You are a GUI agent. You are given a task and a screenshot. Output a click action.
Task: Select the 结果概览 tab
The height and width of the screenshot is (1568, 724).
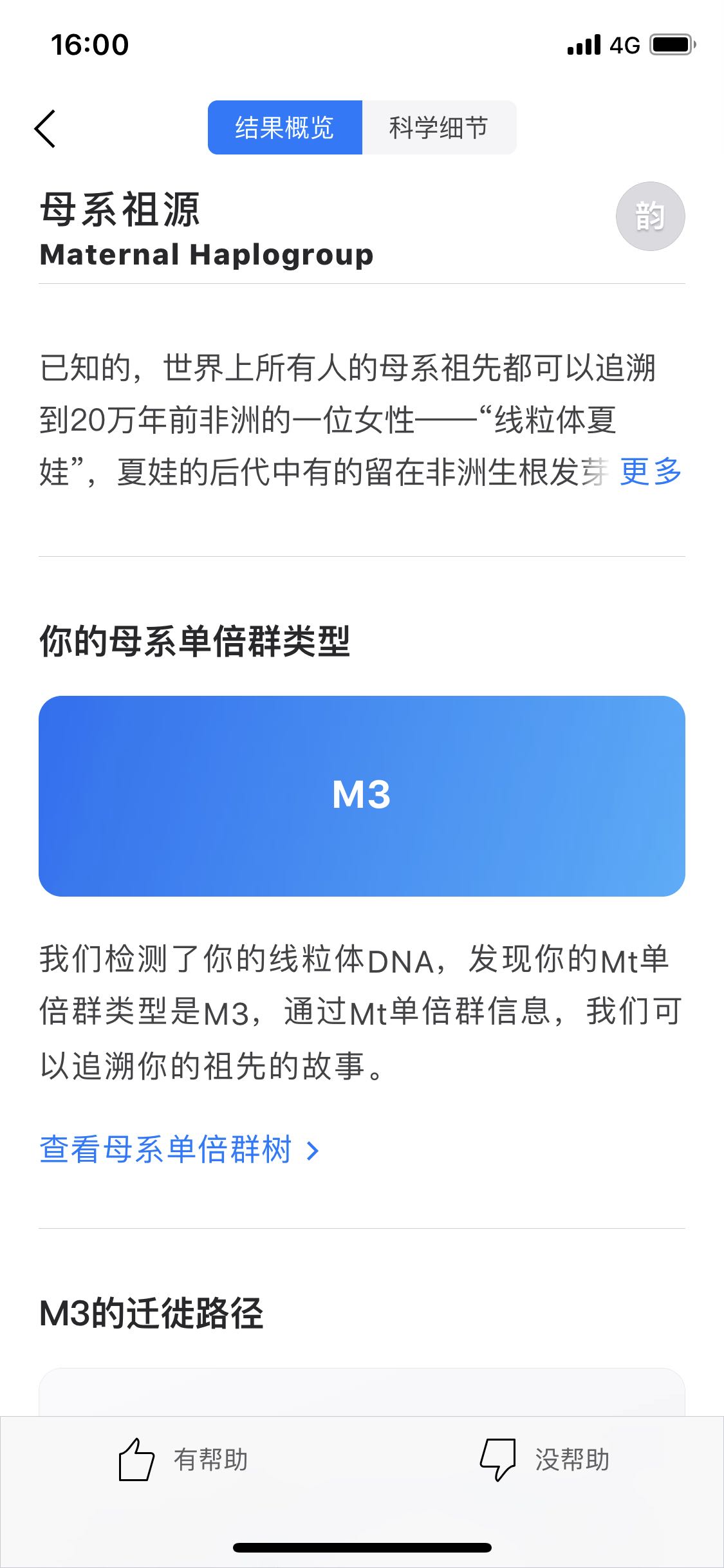pos(285,127)
